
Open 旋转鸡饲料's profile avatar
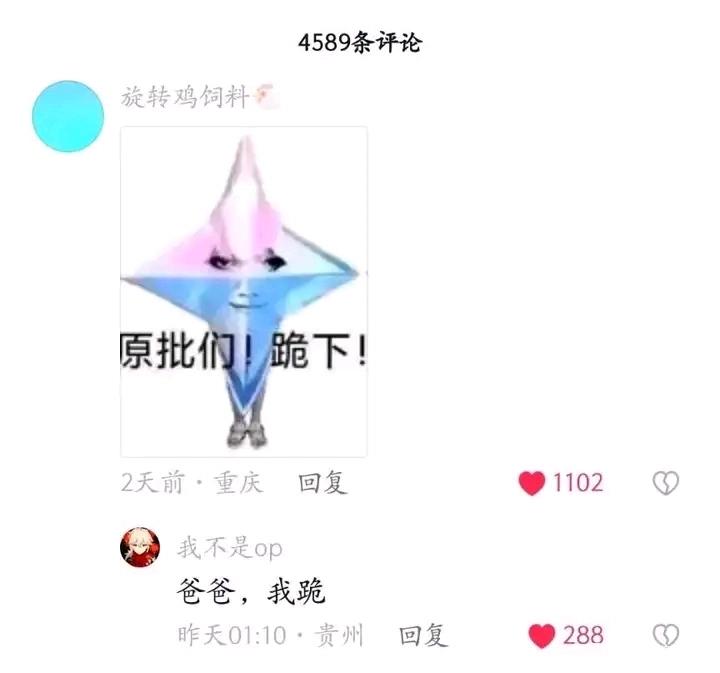tap(68, 116)
